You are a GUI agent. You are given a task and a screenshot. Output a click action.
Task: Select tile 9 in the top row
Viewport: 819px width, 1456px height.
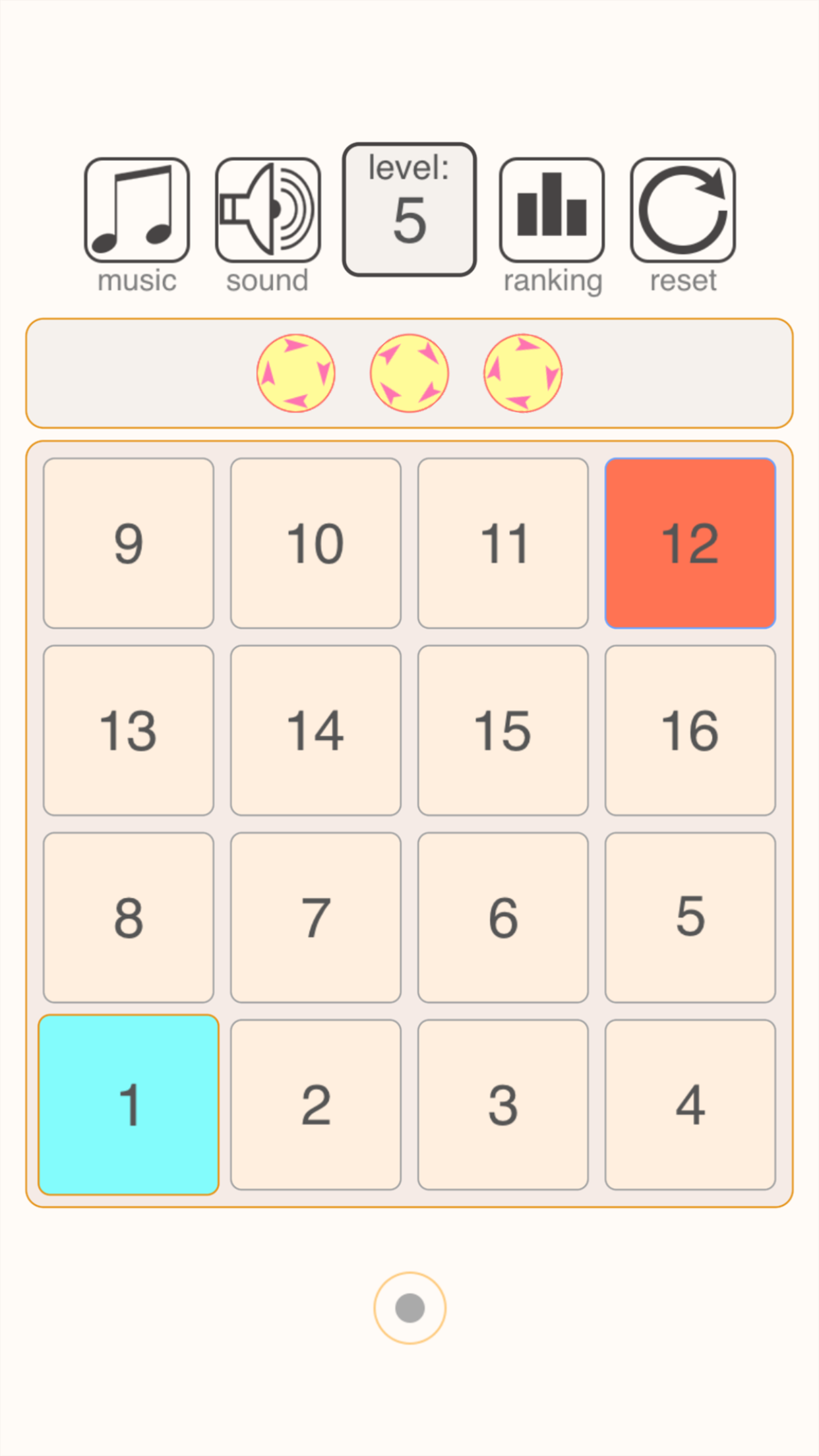[129, 543]
